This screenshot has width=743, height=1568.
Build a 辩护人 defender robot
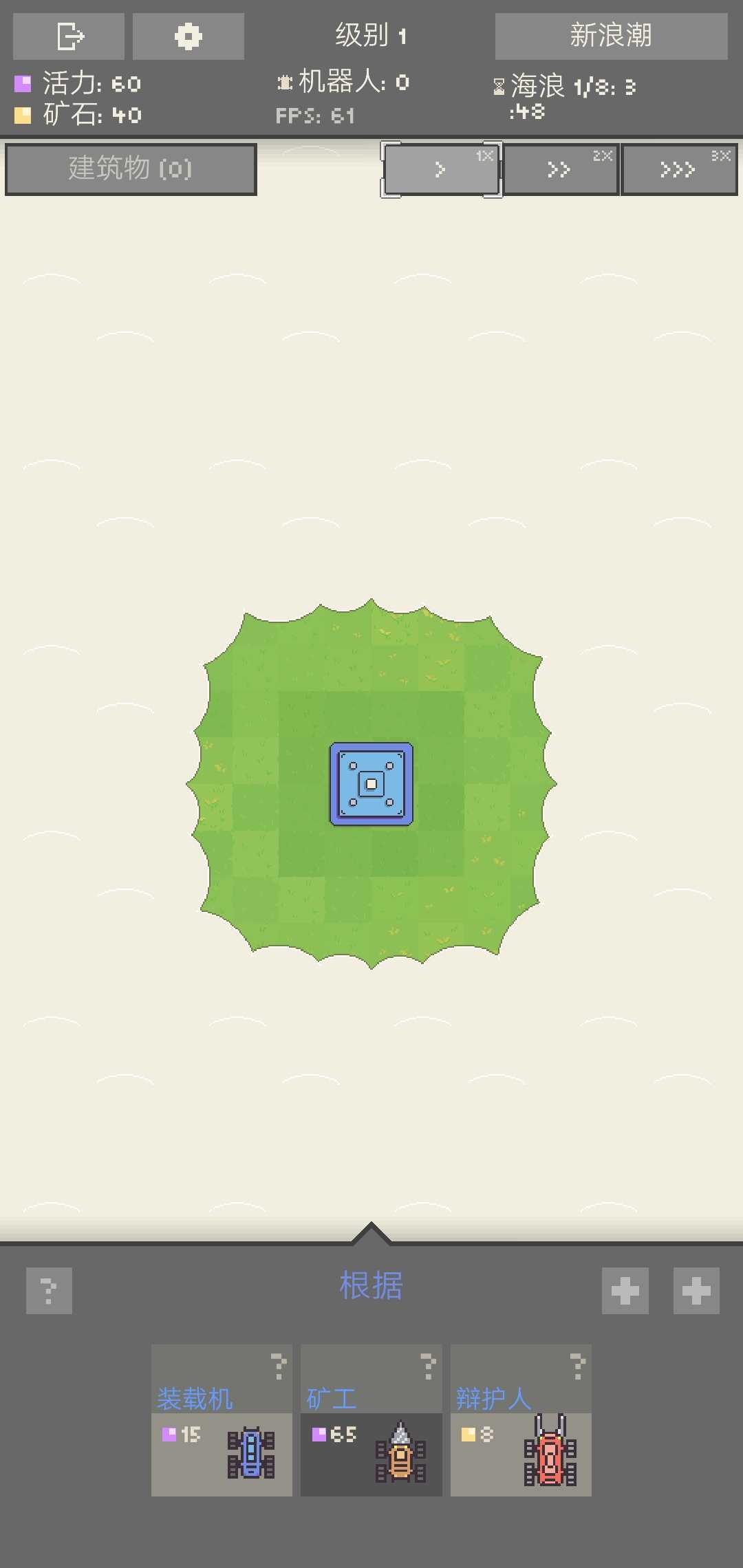click(521, 1454)
